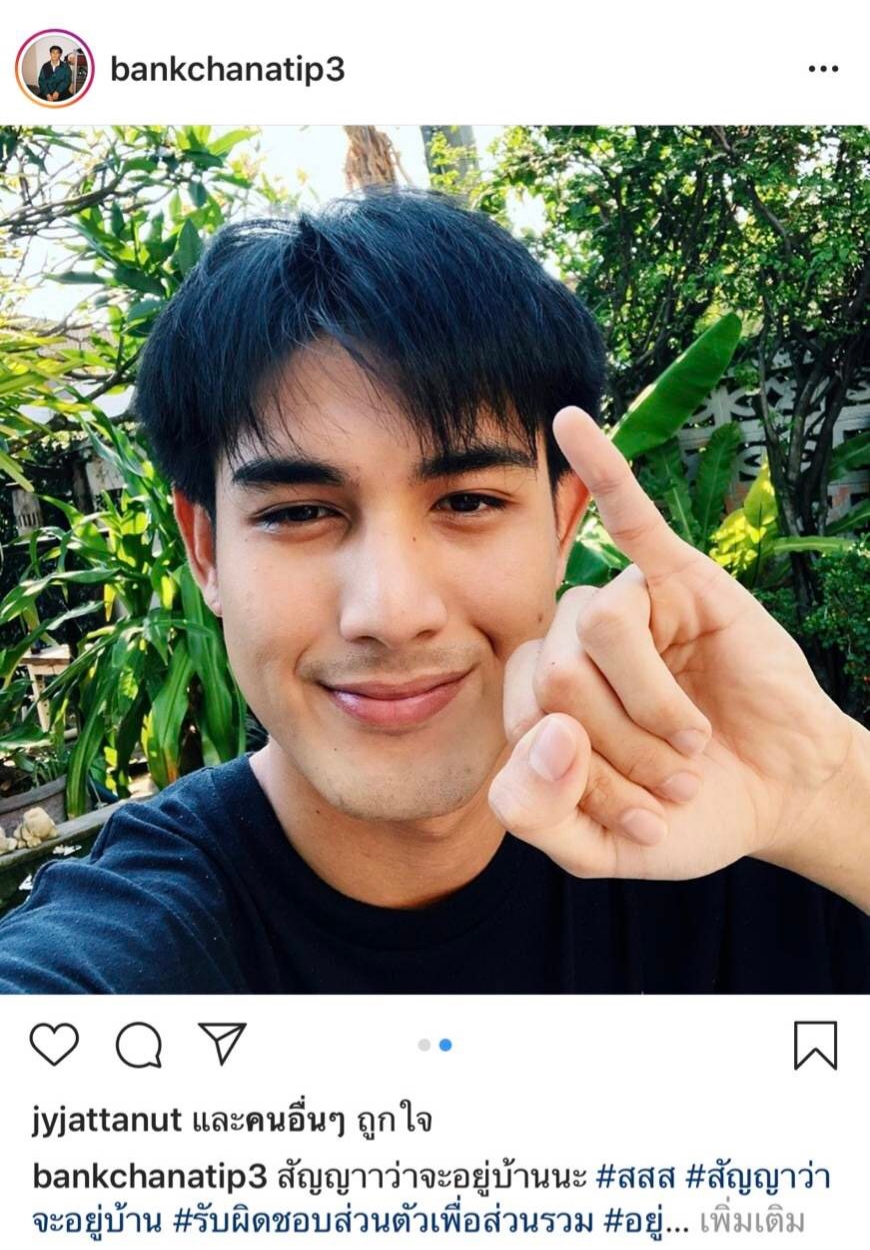This screenshot has width=870, height=1250.
Task: Open the post's three-dot options menu
Action: tap(822, 69)
